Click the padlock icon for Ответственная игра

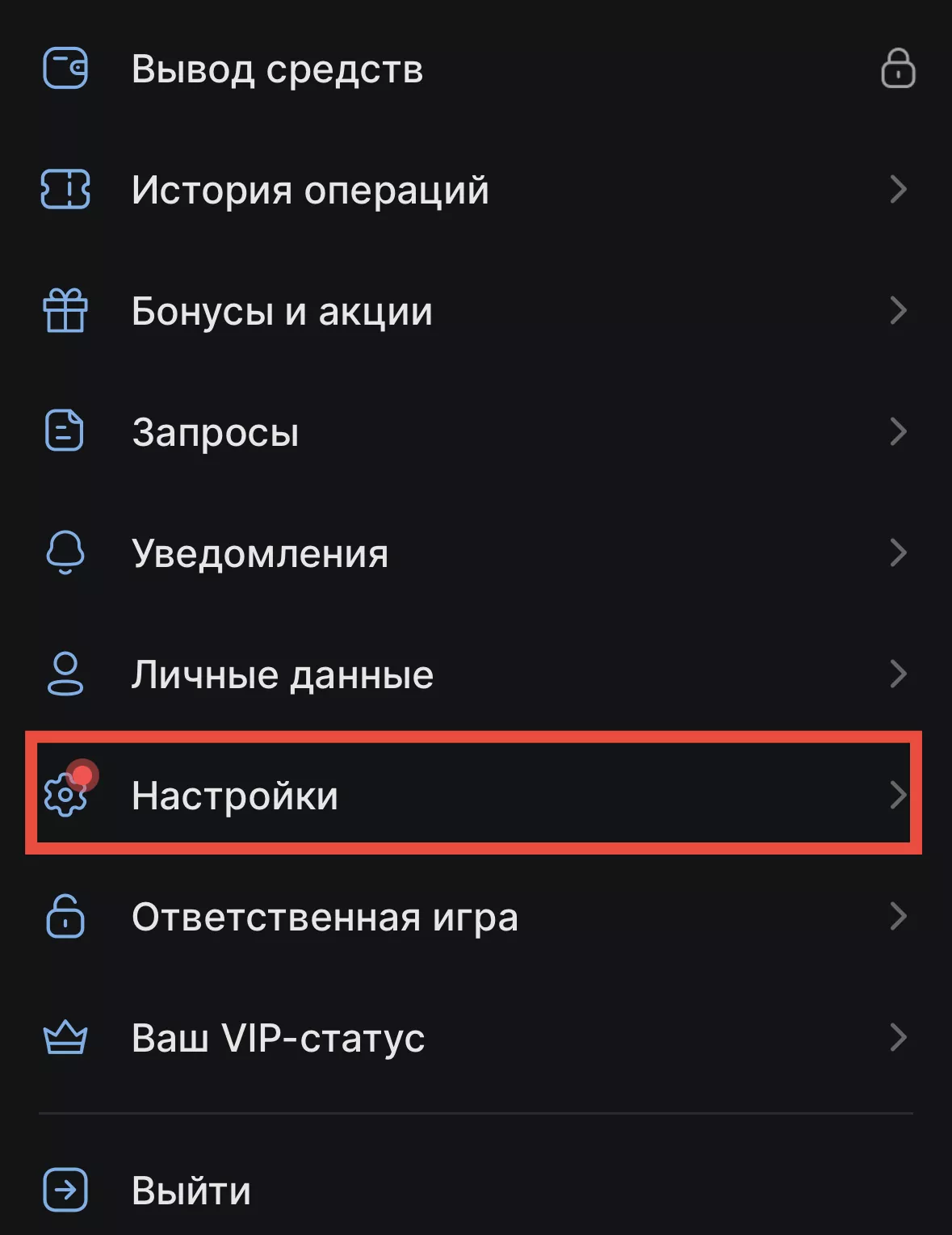pos(65,917)
